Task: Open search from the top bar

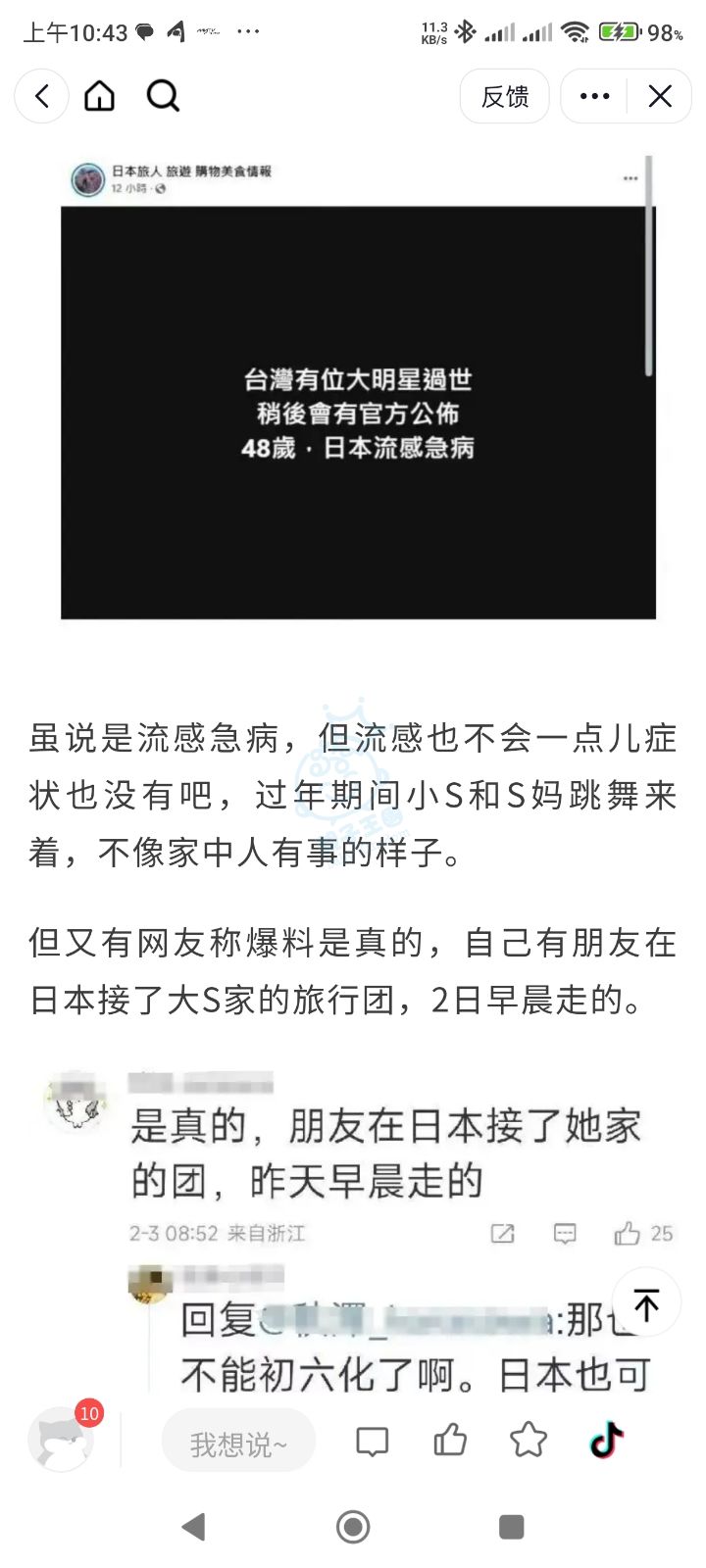Action: click(x=163, y=96)
